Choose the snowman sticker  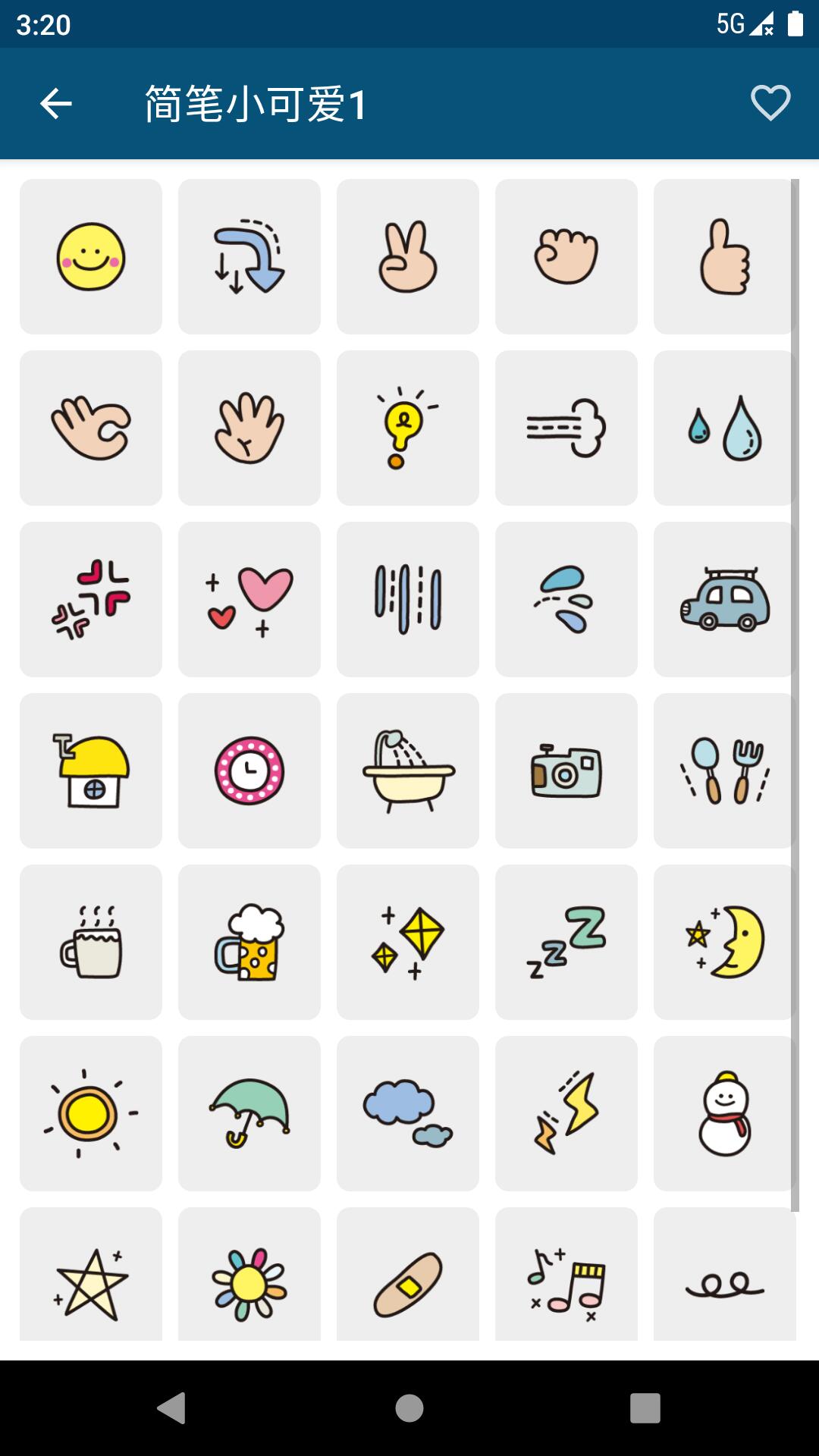(724, 1113)
